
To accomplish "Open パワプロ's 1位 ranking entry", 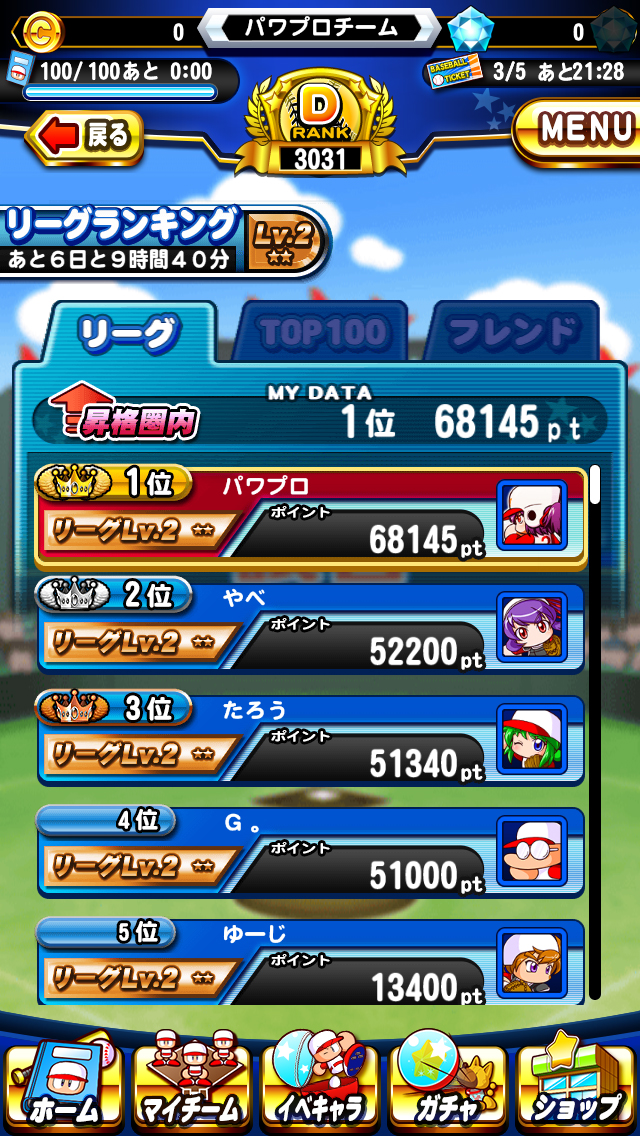I will point(310,518).
